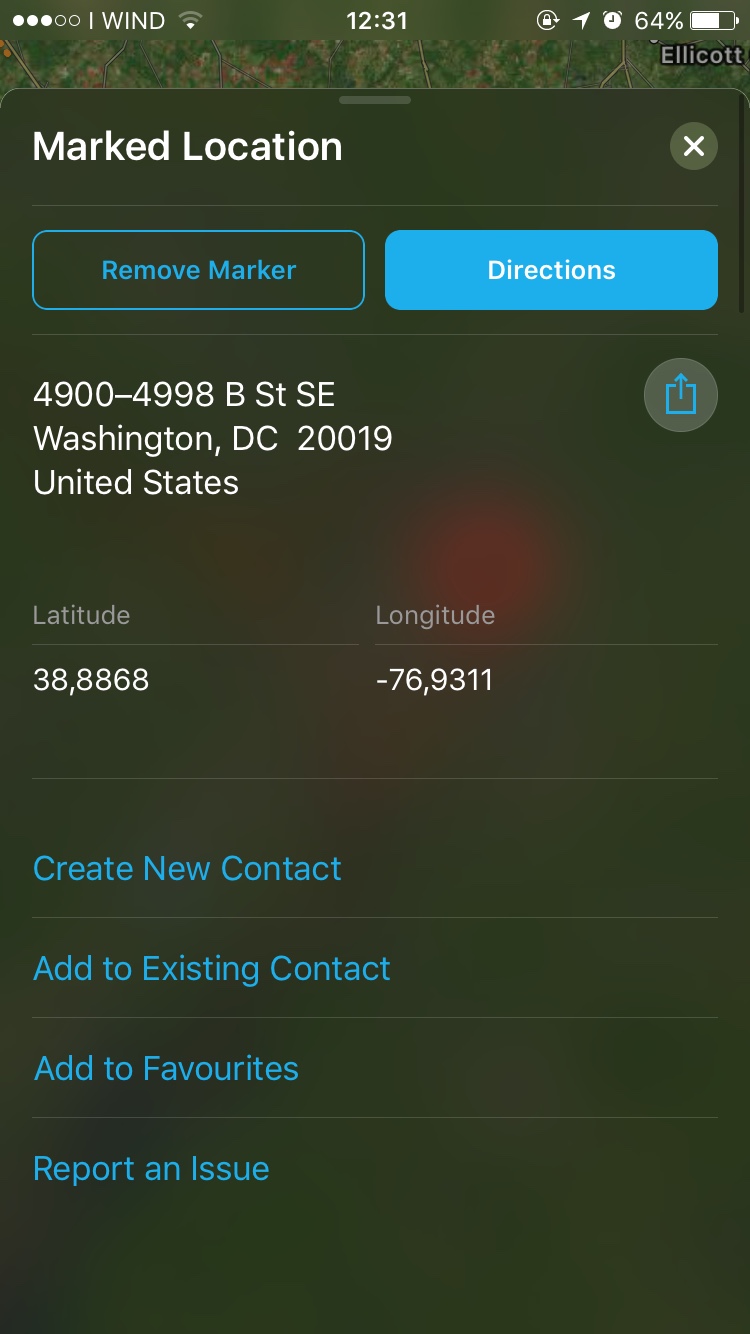The height and width of the screenshot is (1334, 750).
Task: Tap the Remove Marker button
Action: pos(198,270)
